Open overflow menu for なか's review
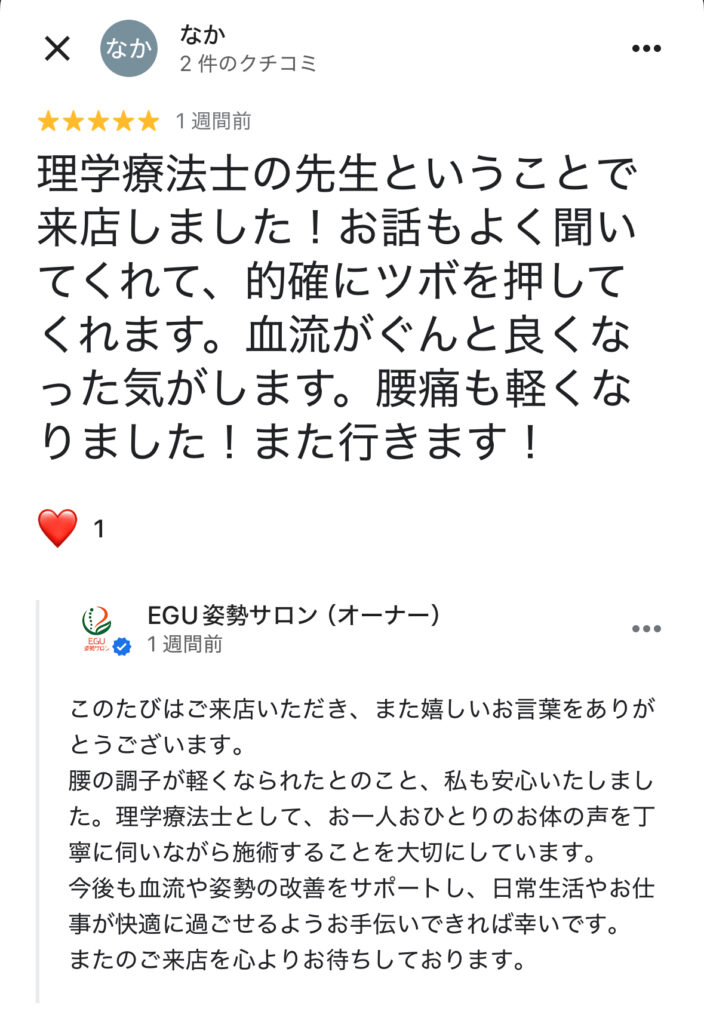 tap(646, 48)
